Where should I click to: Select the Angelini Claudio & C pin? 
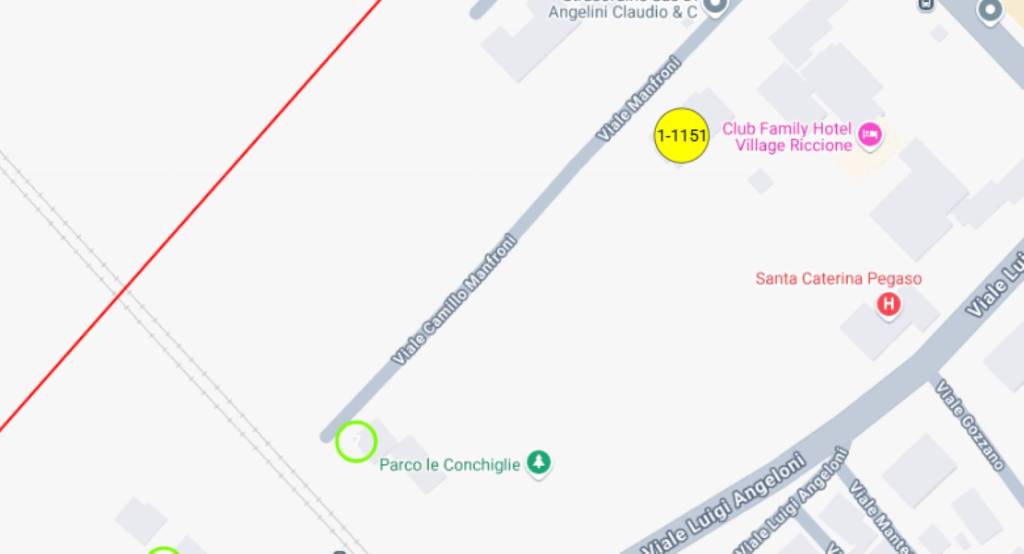tap(715, 6)
